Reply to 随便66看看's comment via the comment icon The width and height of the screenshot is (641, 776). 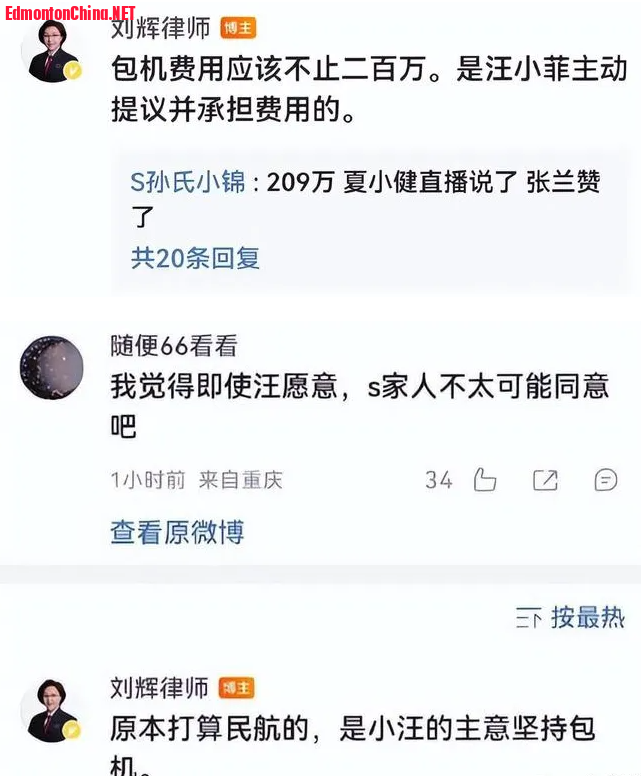605,480
